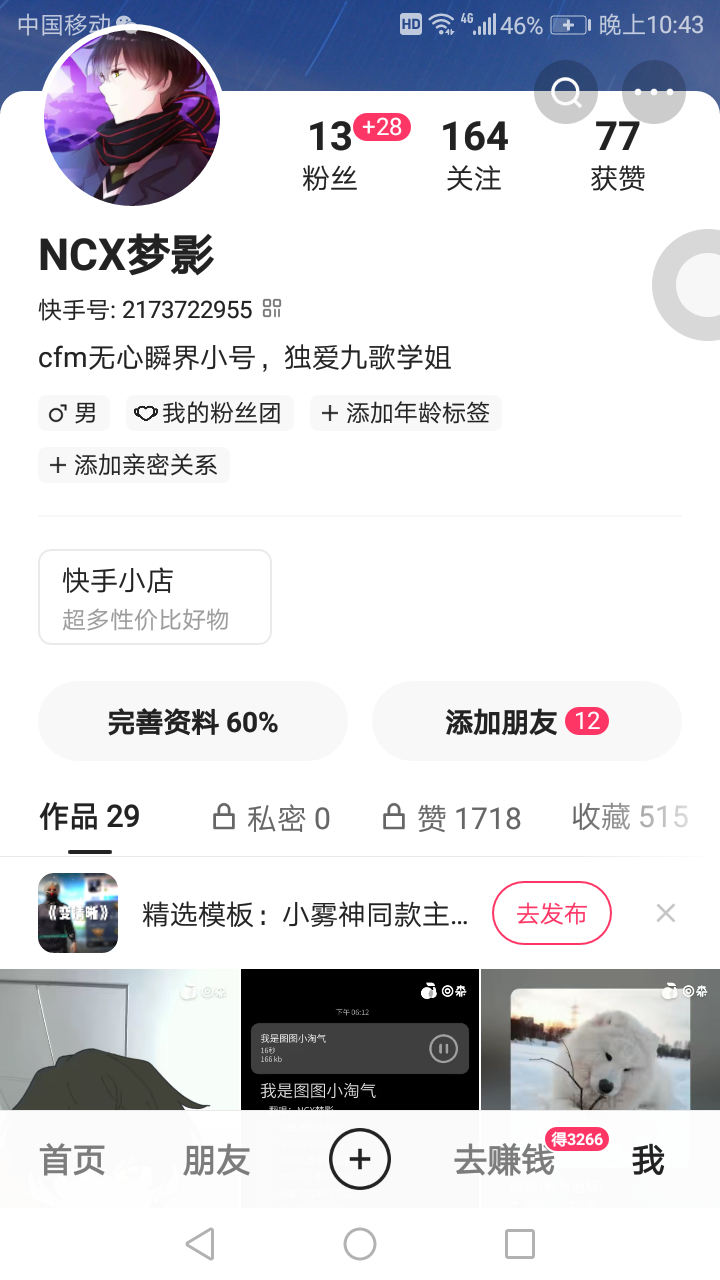Tap 完善资料 60% button
720x1280 pixels.
pyautogui.click(x=193, y=722)
